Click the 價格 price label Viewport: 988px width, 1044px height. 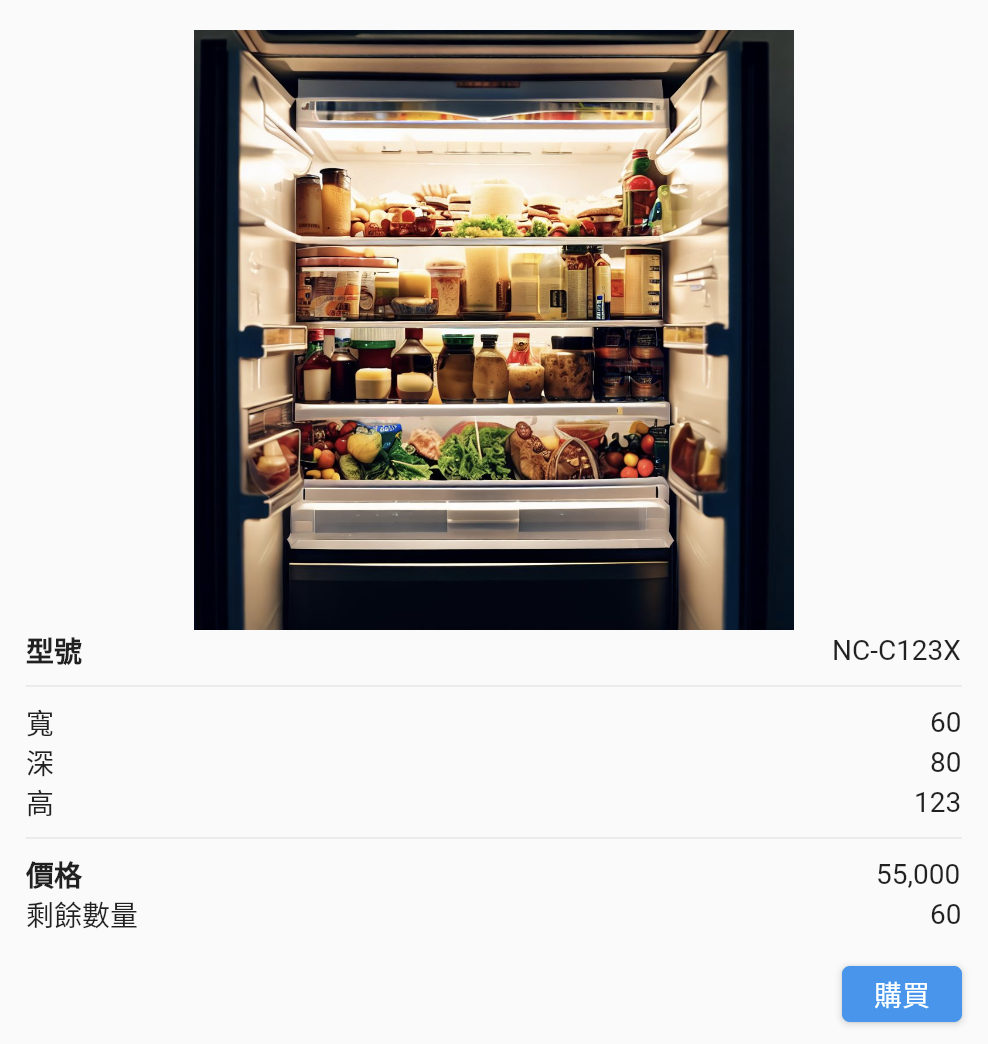(x=53, y=876)
